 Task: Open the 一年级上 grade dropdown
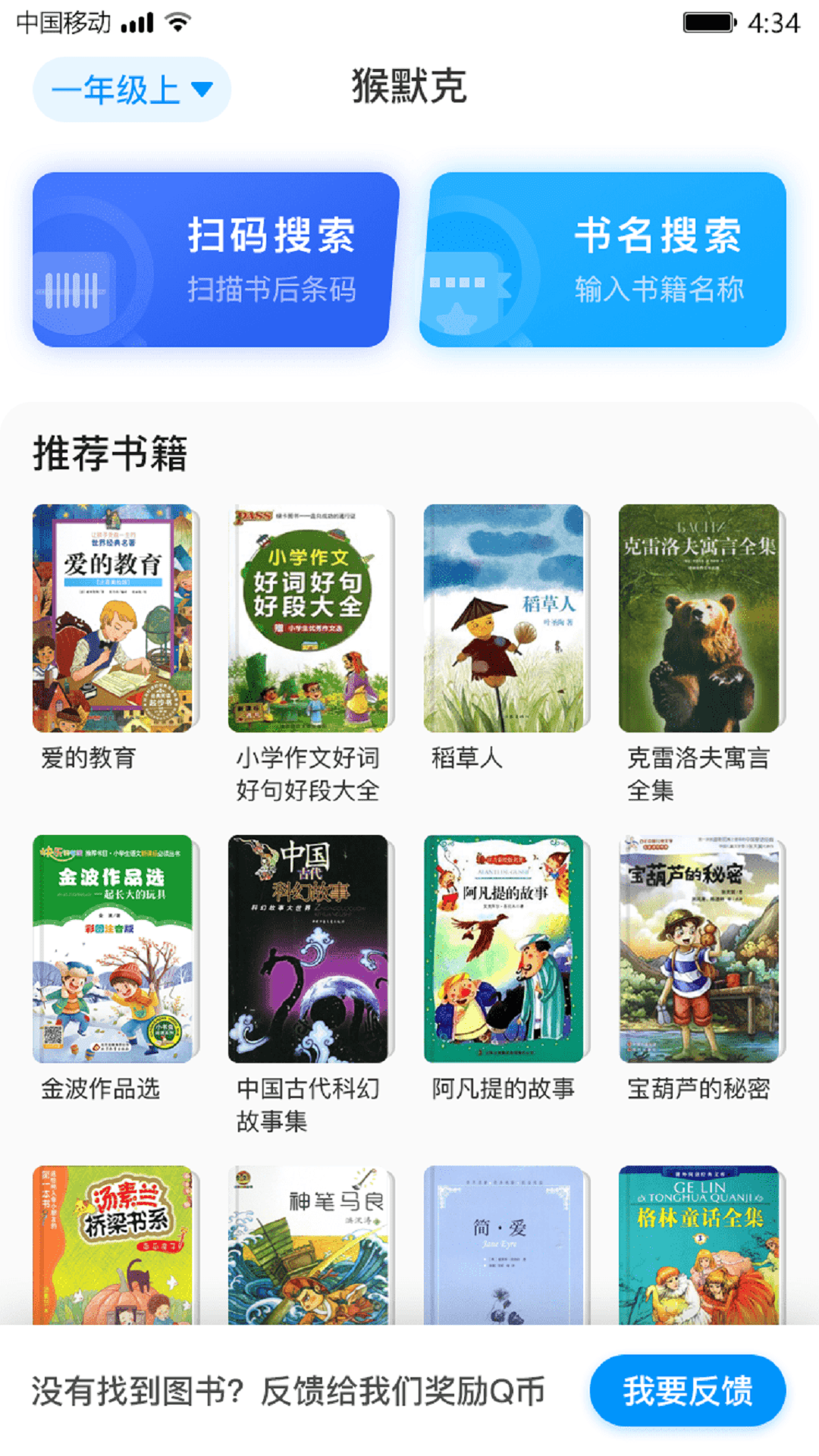point(131,89)
